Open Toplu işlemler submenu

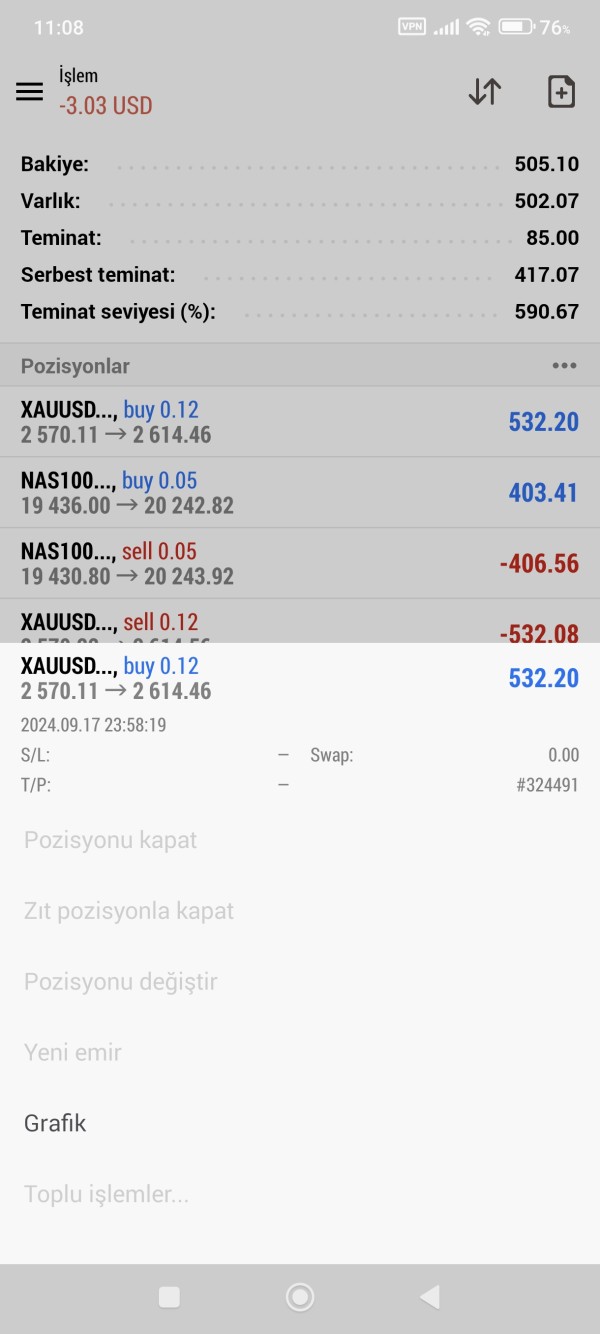(x=107, y=1194)
